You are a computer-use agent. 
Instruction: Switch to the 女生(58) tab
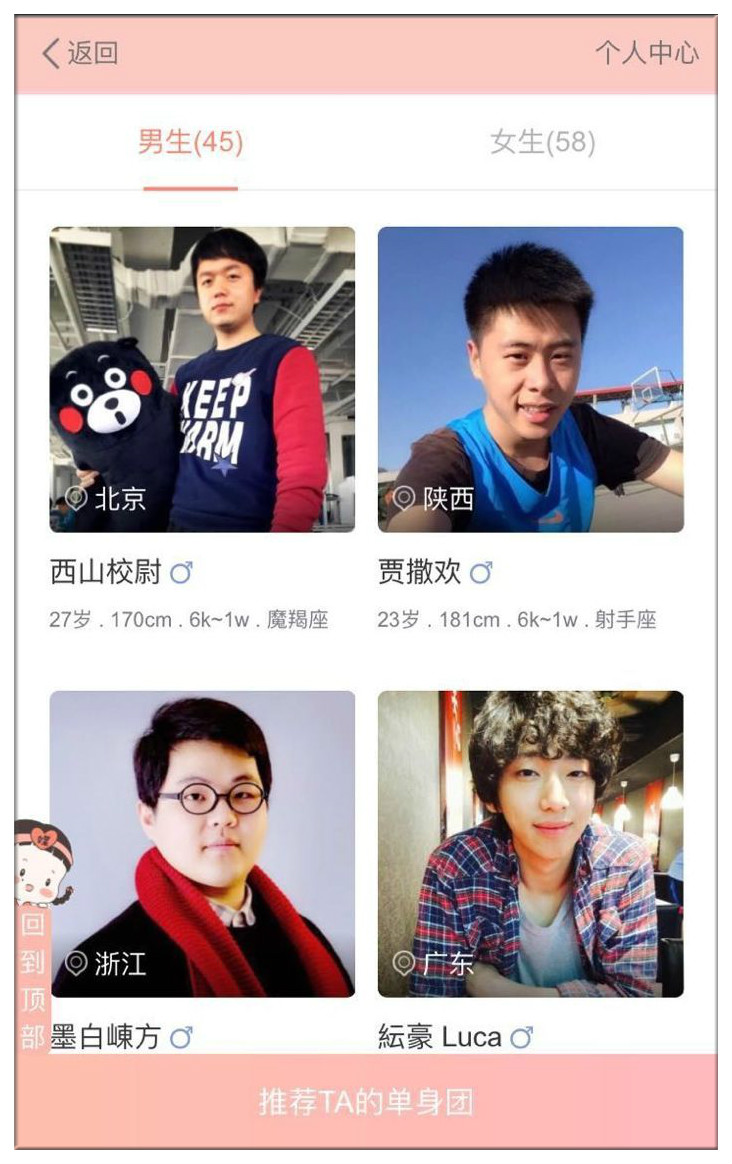click(542, 142)
